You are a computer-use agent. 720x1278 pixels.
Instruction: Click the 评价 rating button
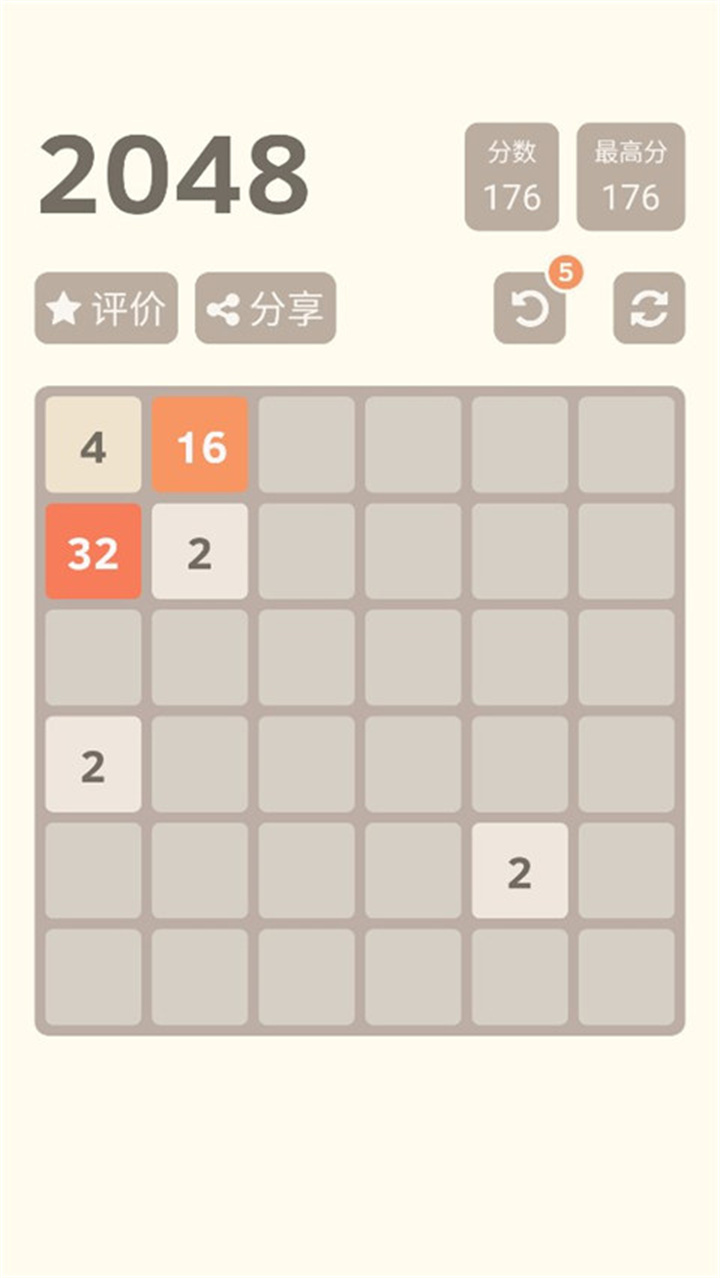(105, 308)
